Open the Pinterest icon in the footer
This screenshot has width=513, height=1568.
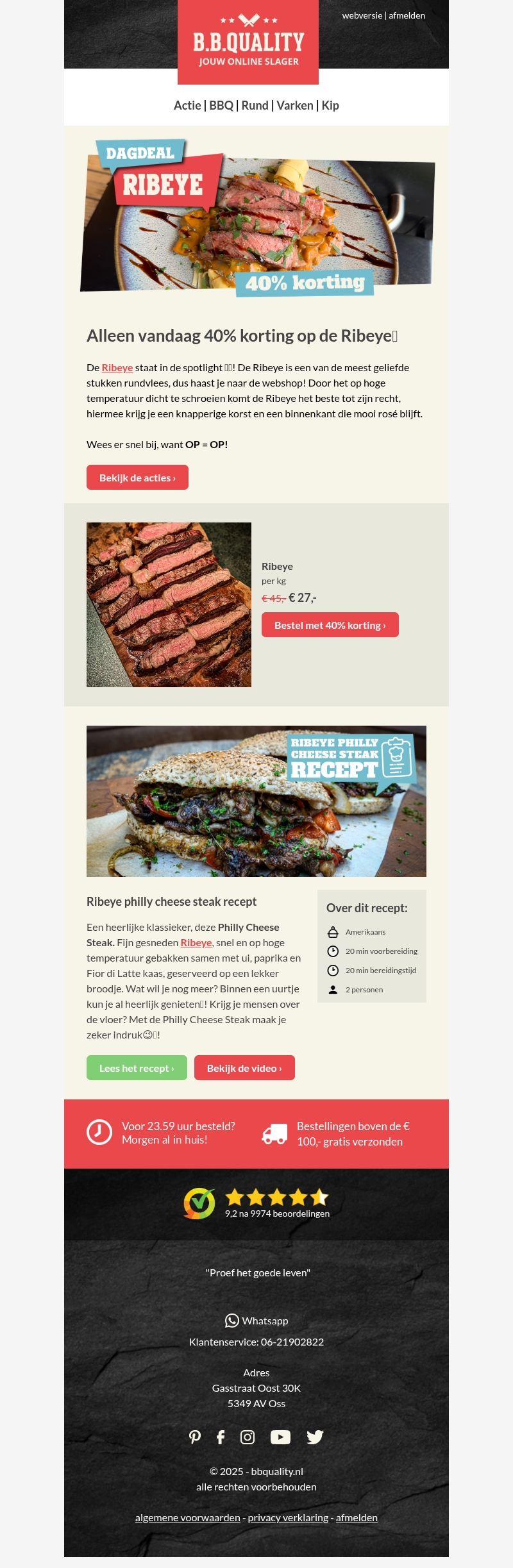point(195,1437)
